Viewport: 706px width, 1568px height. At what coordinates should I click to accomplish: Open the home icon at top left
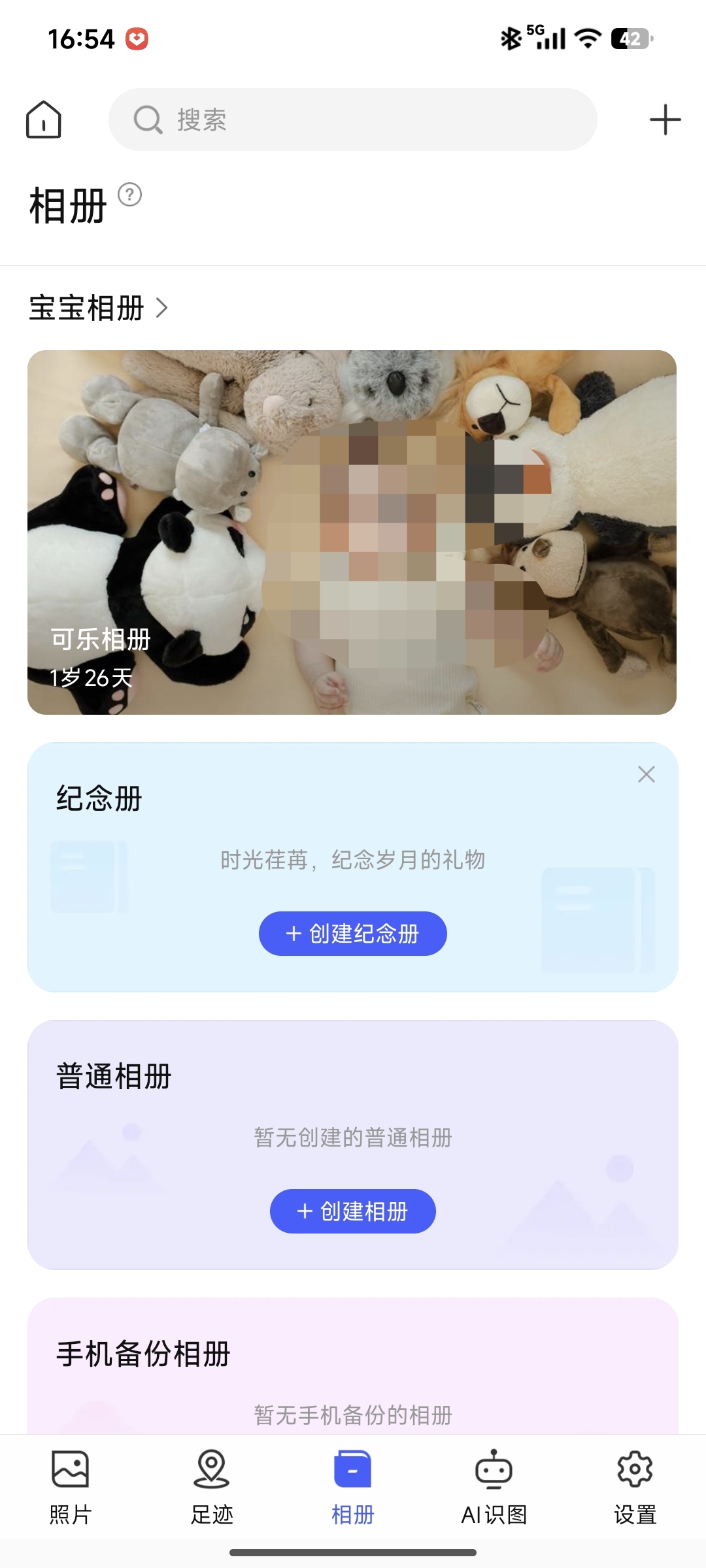(x=44, y=120)
